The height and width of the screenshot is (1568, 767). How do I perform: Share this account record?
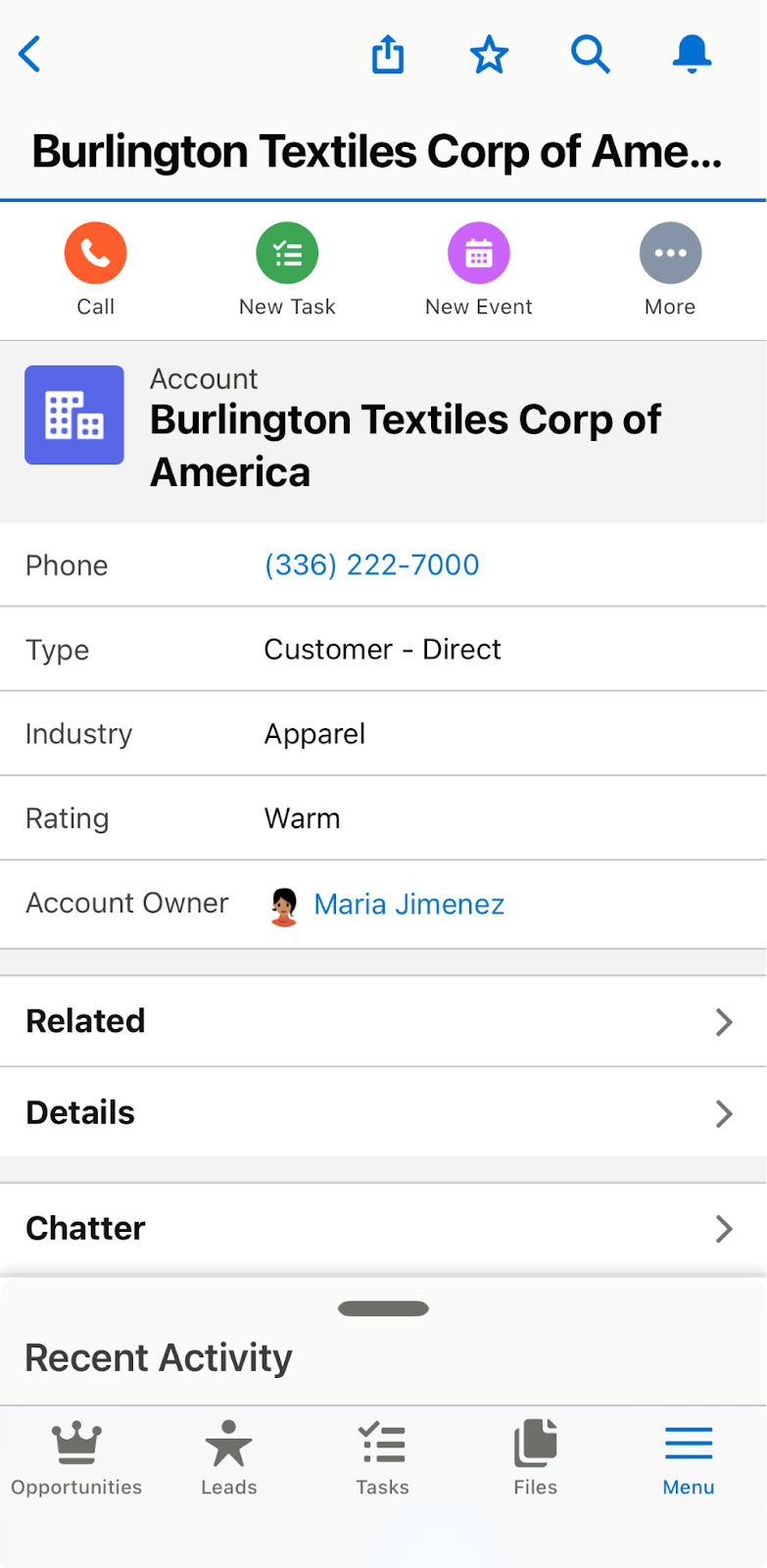388,55
